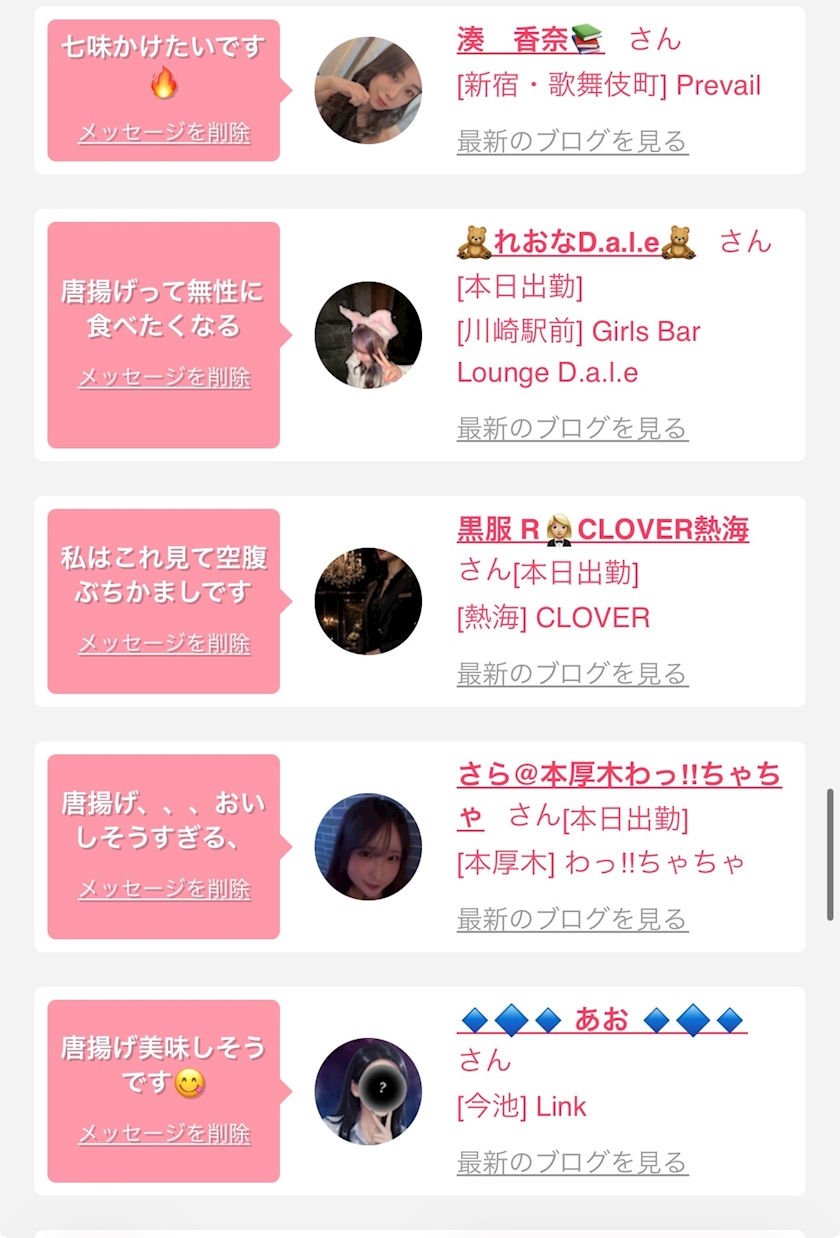This screenshot has width=840, height=1238.
Task: Open 湊 香奈's profile photo
Action: 368,90
